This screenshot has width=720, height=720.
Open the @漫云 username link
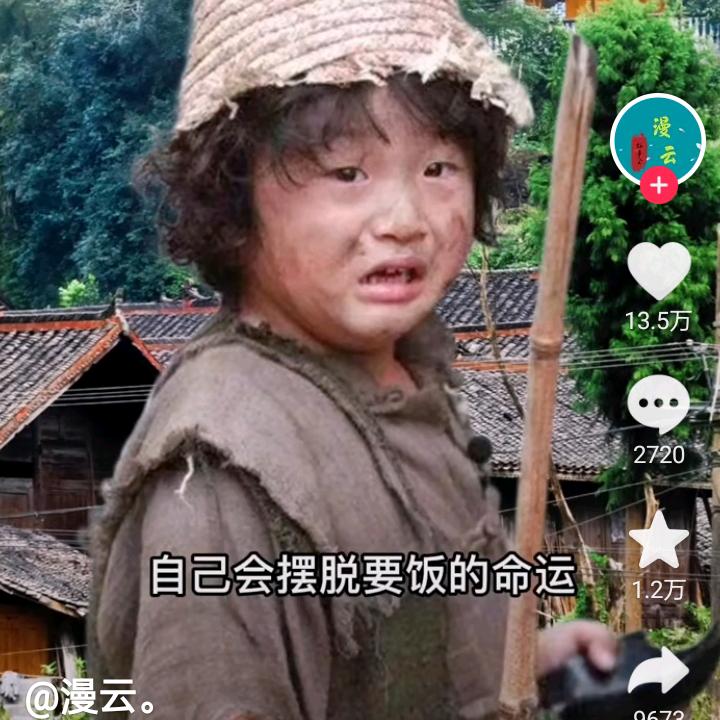coord(90,699)
